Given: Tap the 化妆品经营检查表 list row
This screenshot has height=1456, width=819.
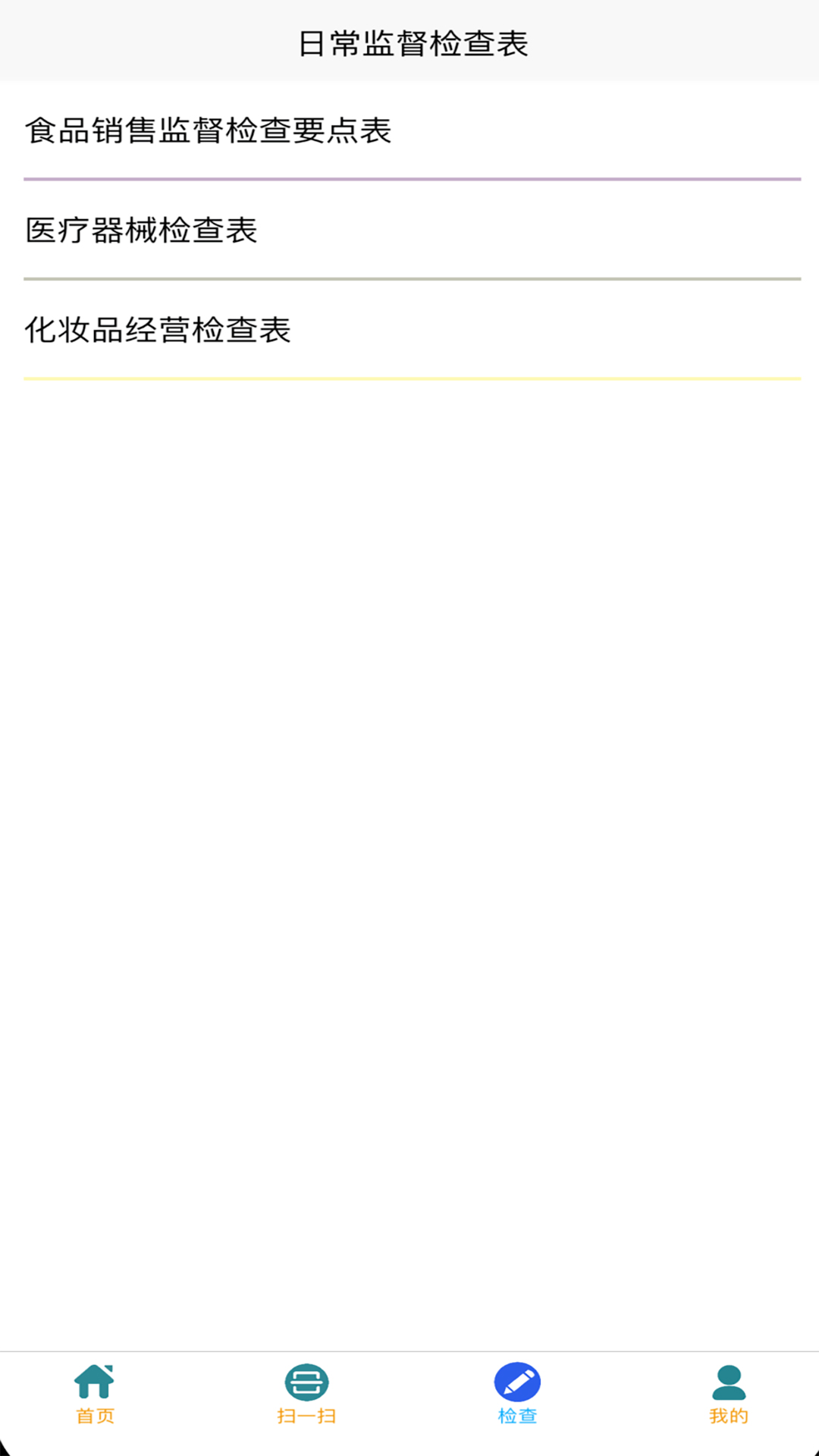Looking at the screenshot, I should [x=158, y=328].
